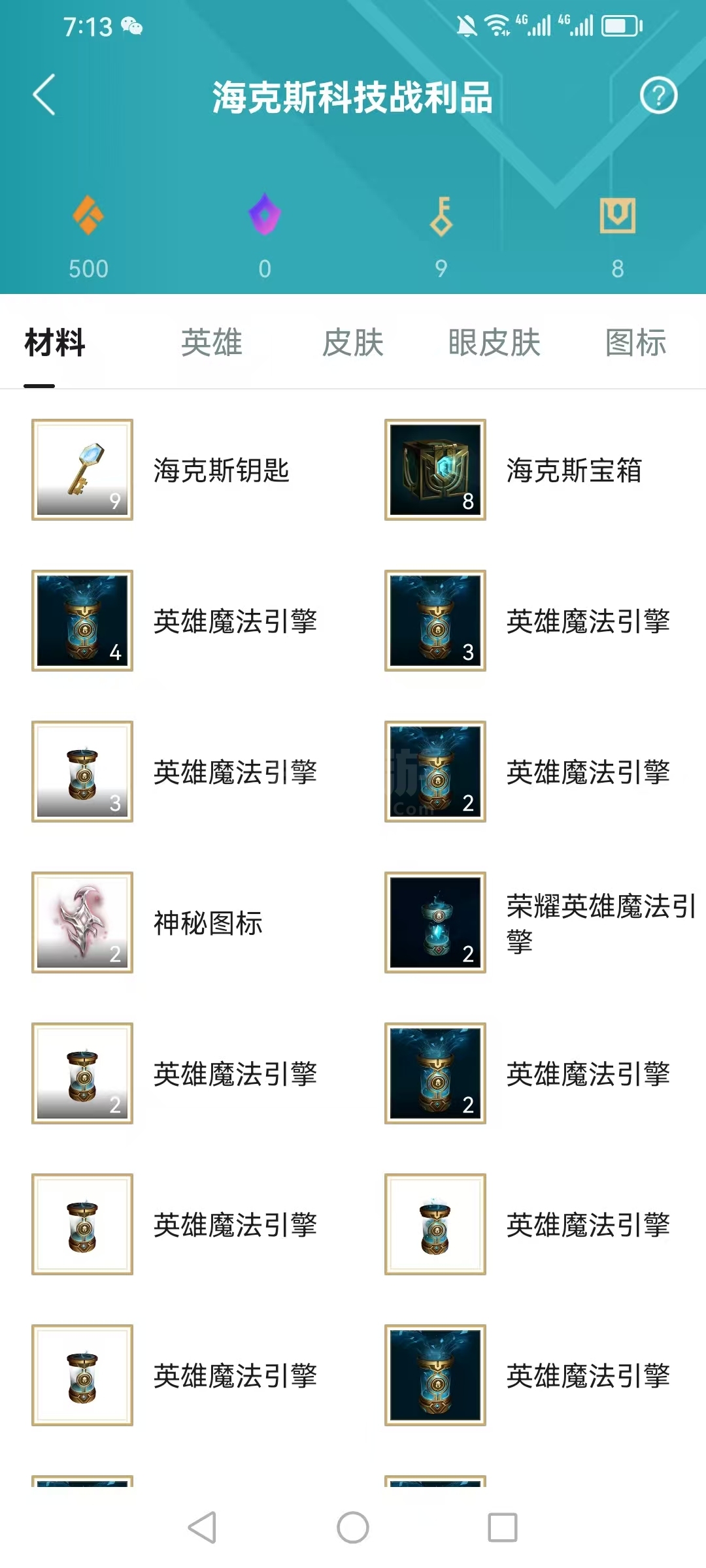Open the 海克斯钥匙 item
706x1568 pixels.
pos(82,470)
